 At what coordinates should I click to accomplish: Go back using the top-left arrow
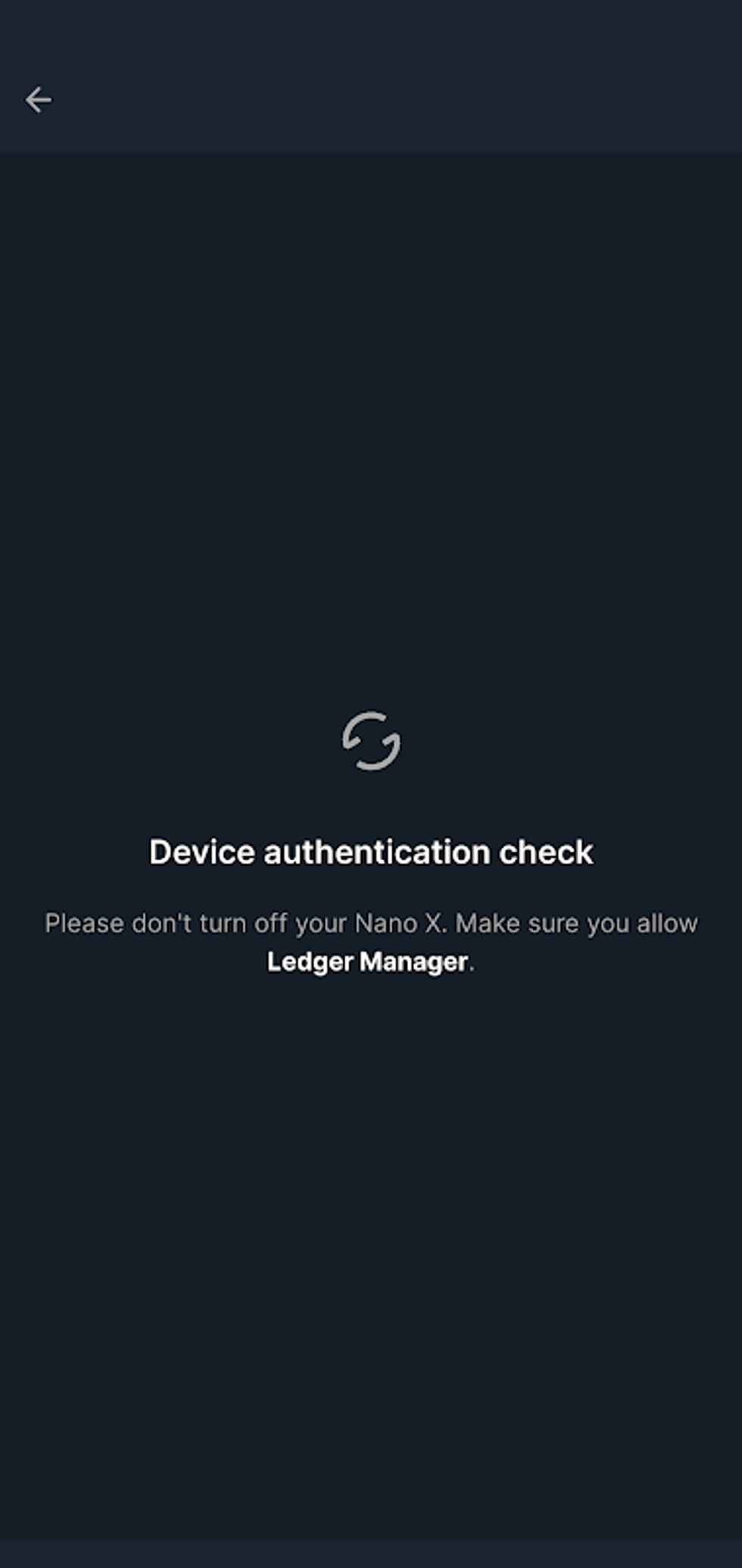(38, 99)
